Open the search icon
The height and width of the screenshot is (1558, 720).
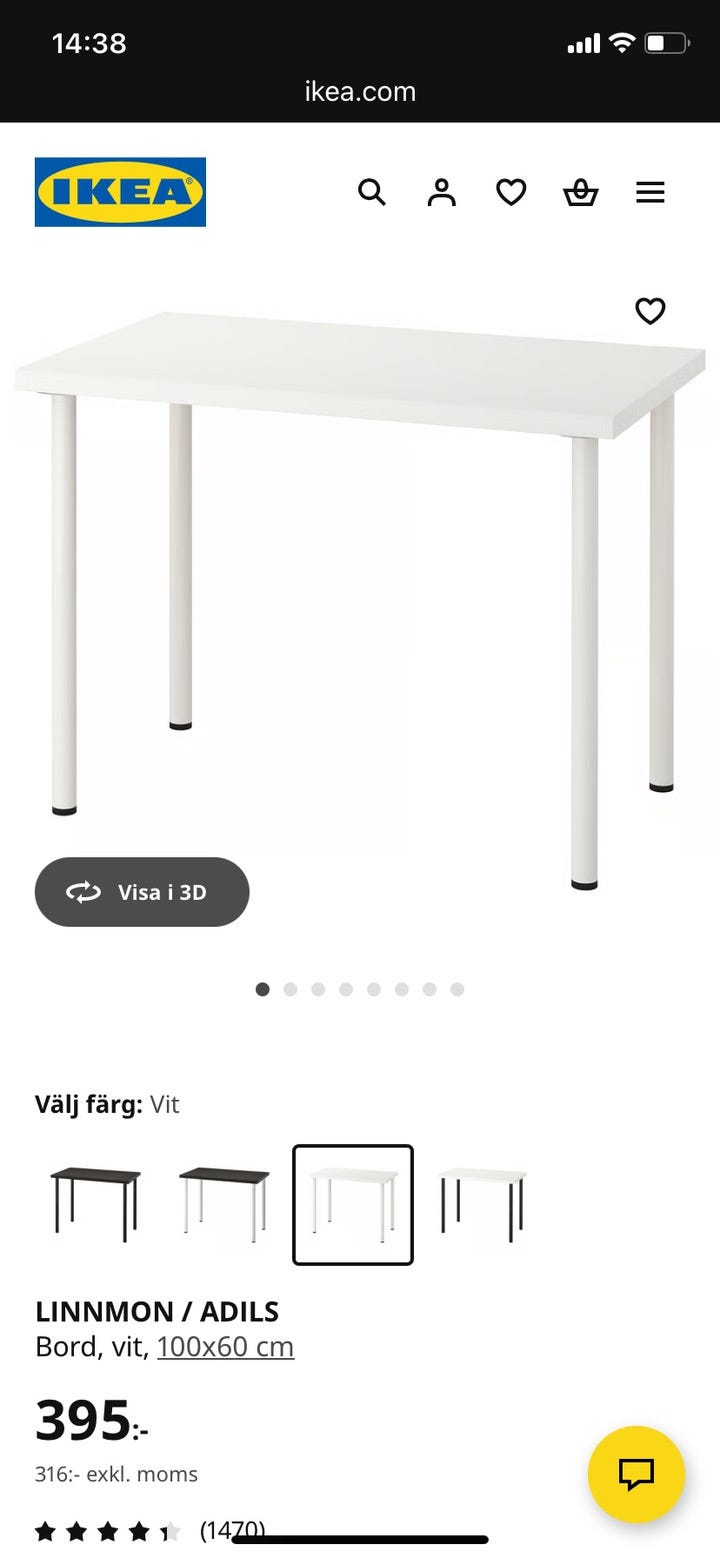pos(372,191)
